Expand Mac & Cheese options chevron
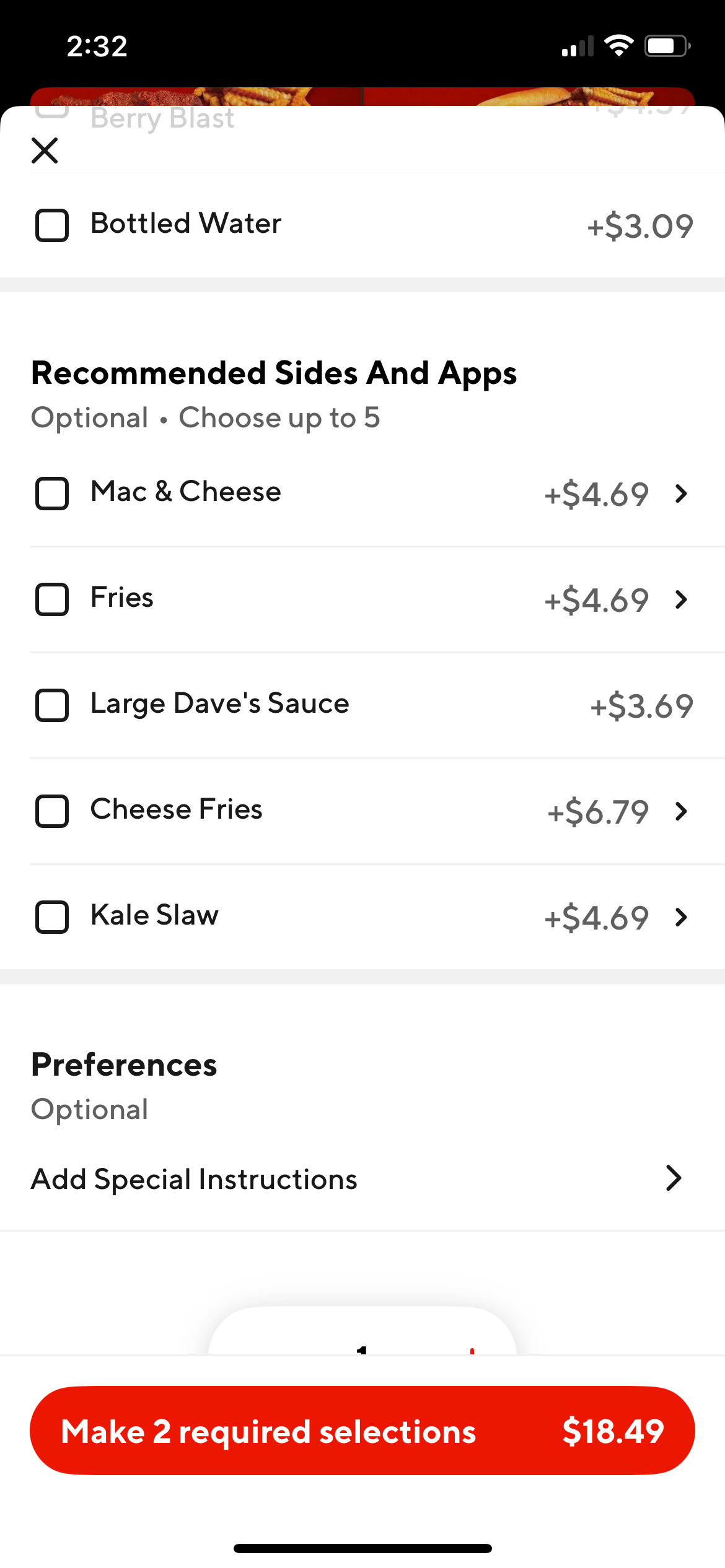 681,494
